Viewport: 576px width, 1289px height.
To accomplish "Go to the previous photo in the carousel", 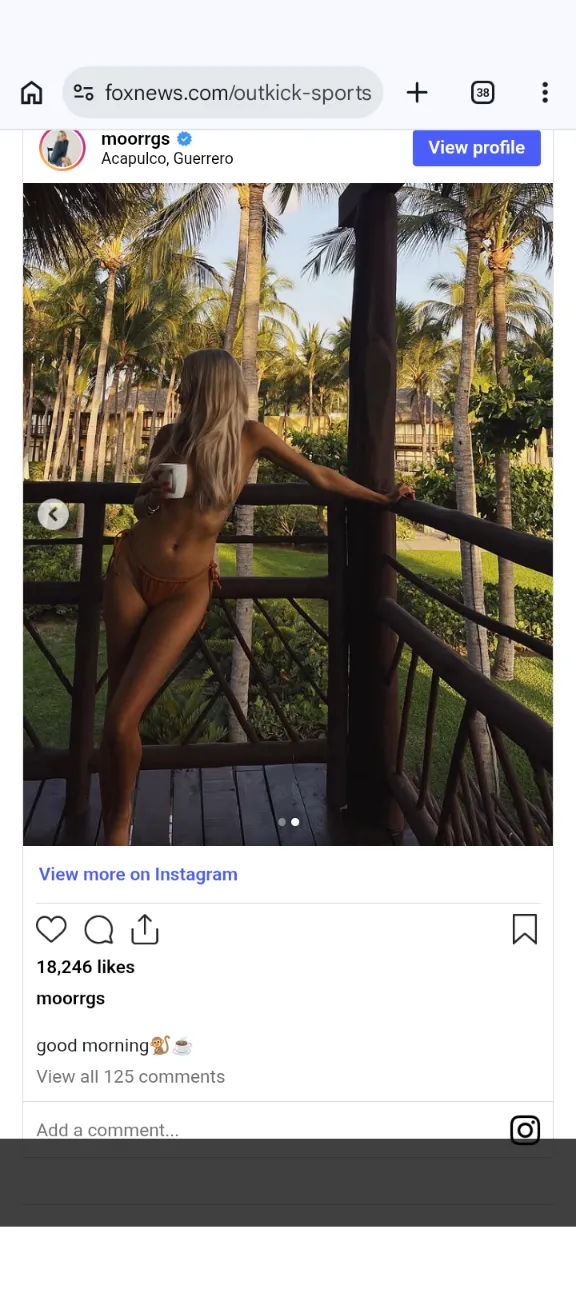I will 53,514.
